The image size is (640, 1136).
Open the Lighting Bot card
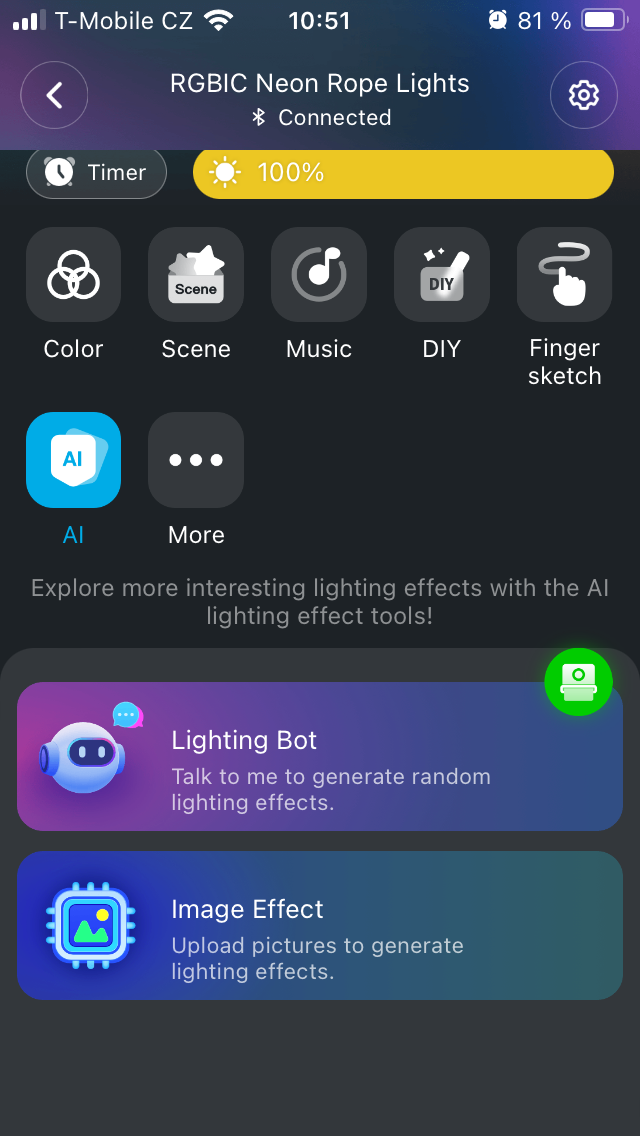coord(320,757)
